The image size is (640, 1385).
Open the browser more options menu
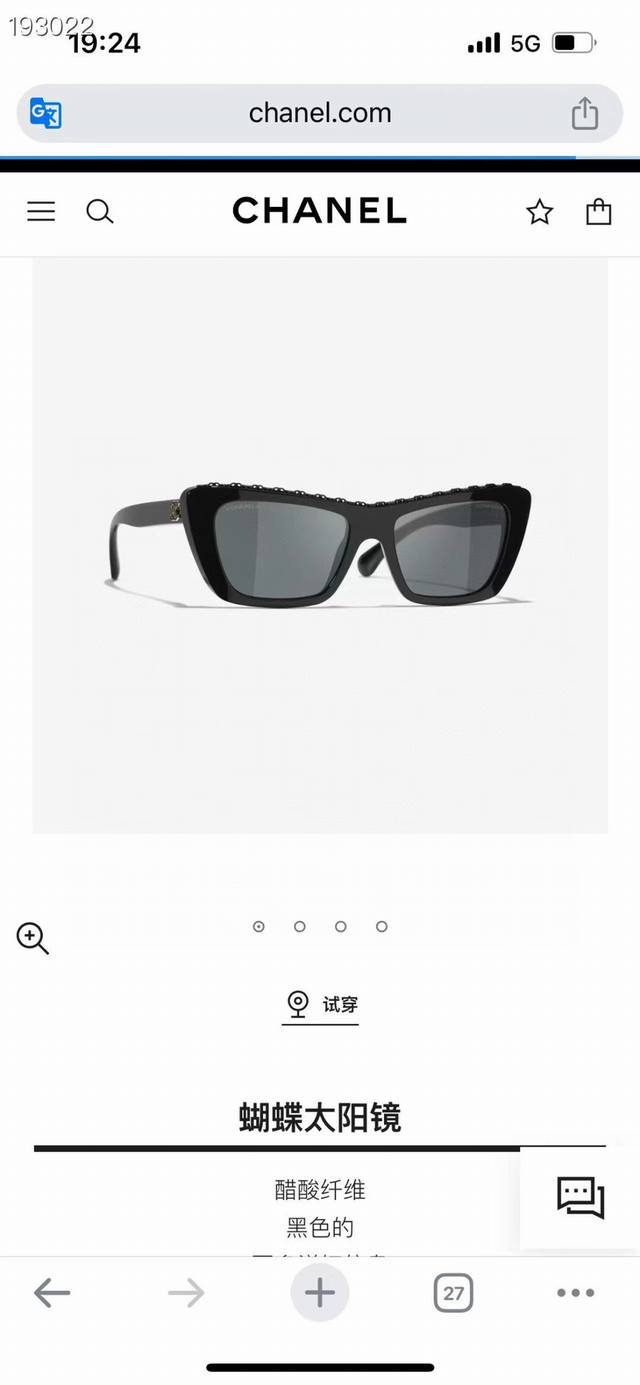click(575, 1293)
